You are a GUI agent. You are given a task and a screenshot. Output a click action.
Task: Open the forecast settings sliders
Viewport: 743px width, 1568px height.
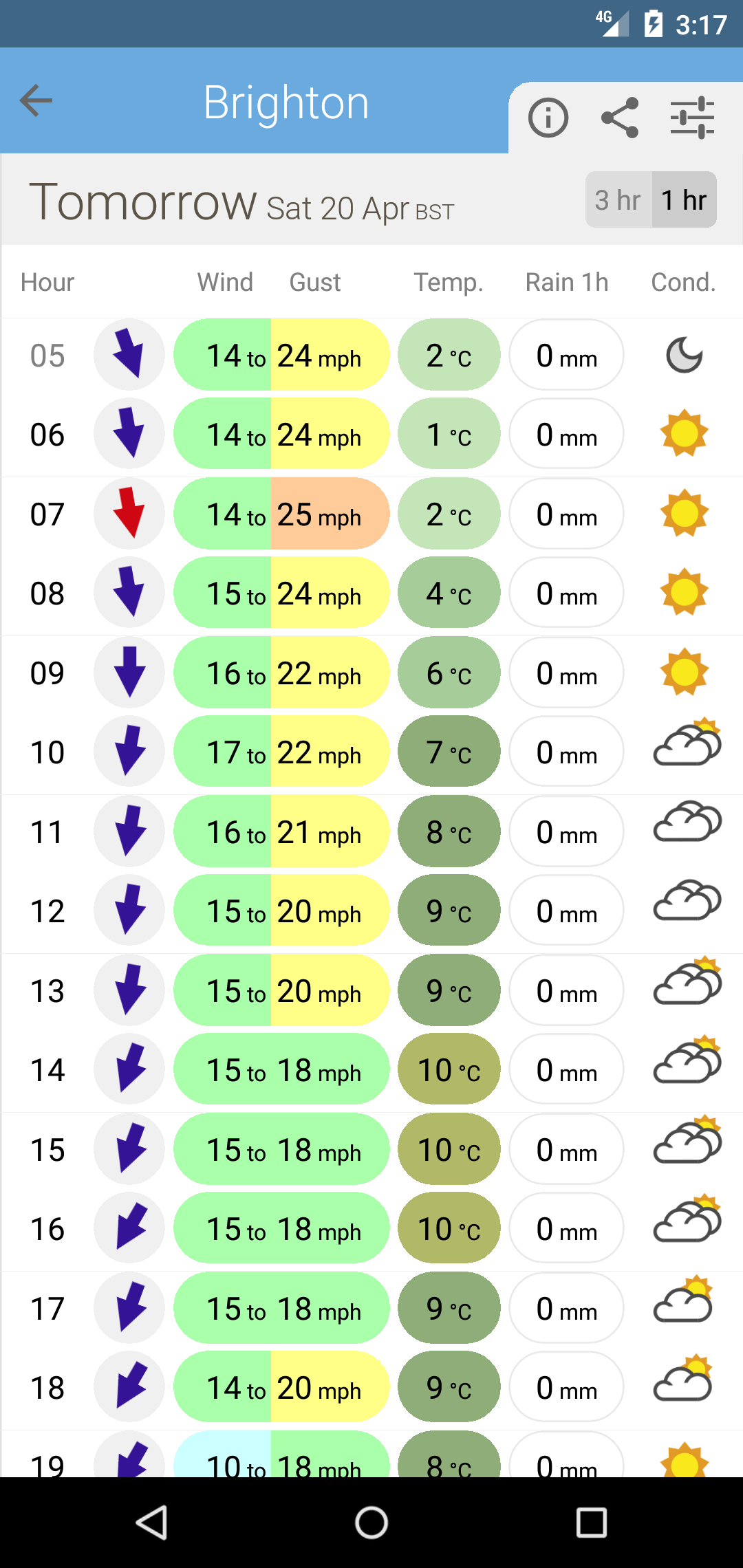[x=692, y=118]
